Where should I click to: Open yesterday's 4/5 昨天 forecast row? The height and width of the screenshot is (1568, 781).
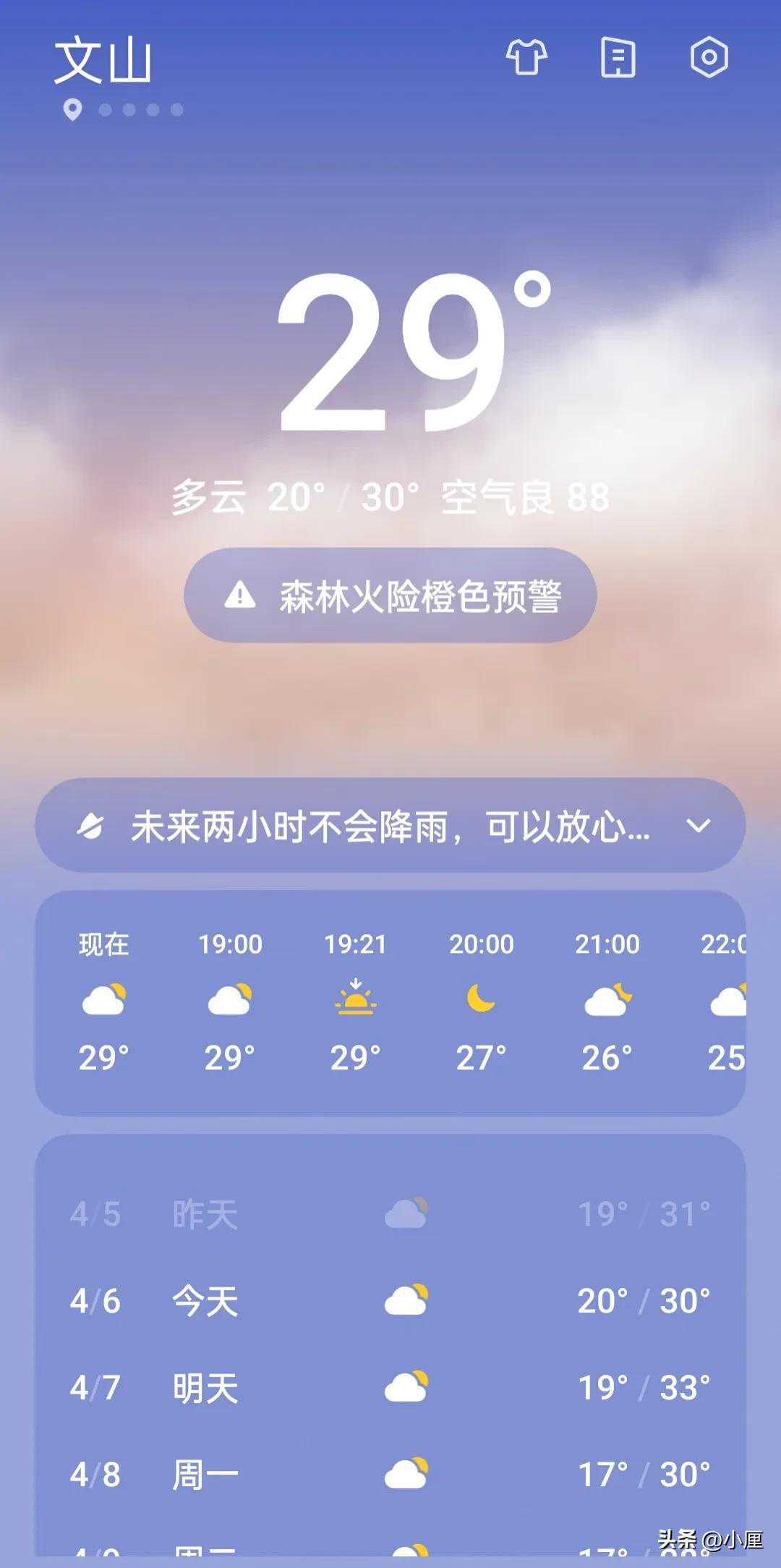click(x=390, y=1214)
